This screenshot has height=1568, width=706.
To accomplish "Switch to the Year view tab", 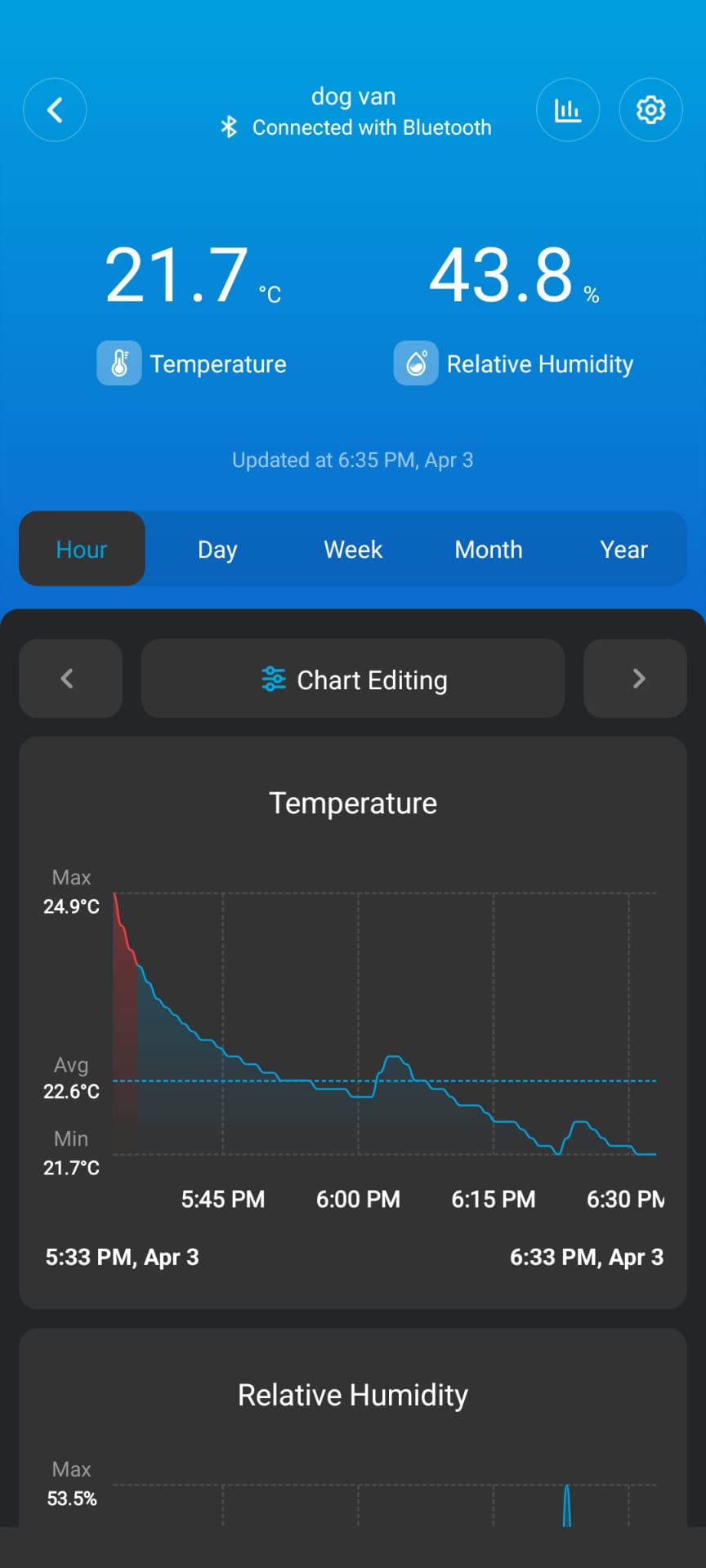I will [623, 549].
